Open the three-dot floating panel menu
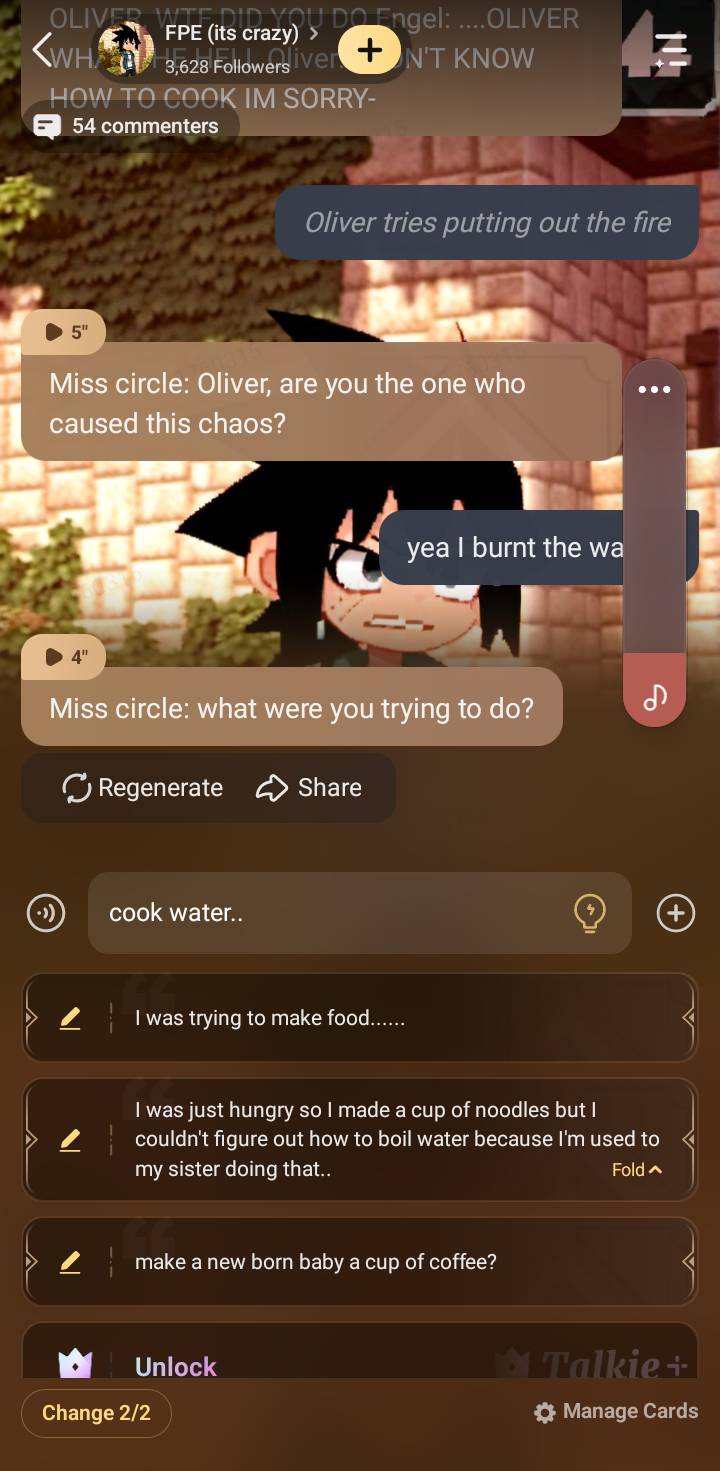720x1471 pixels. (x=654, y=390)
